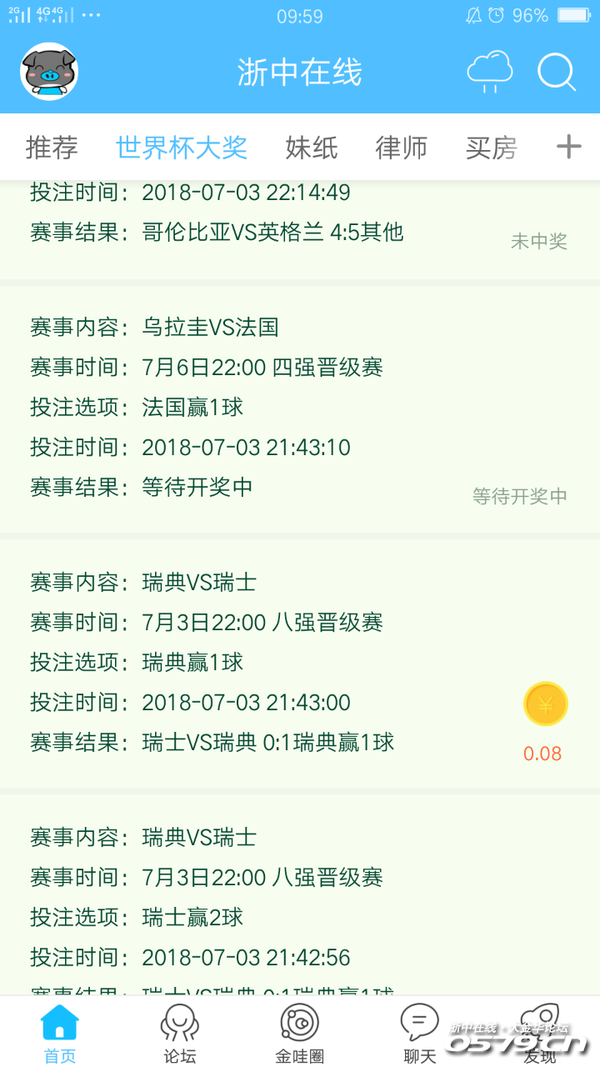
Task: Claim the 0.08 gold coin reward
Action: (x=545, y=705)
